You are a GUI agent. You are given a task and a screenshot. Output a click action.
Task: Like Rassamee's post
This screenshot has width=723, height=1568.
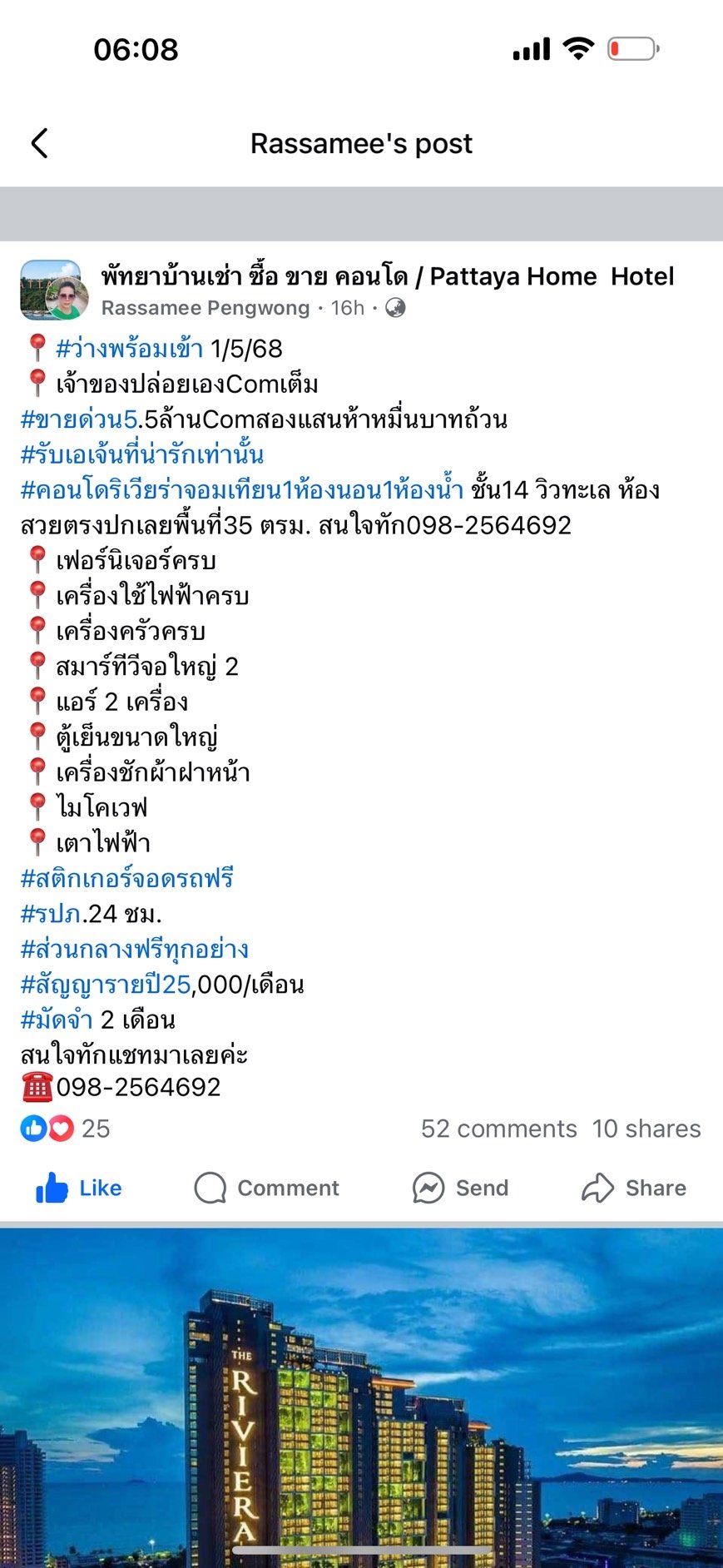[x=78, y=1188]
